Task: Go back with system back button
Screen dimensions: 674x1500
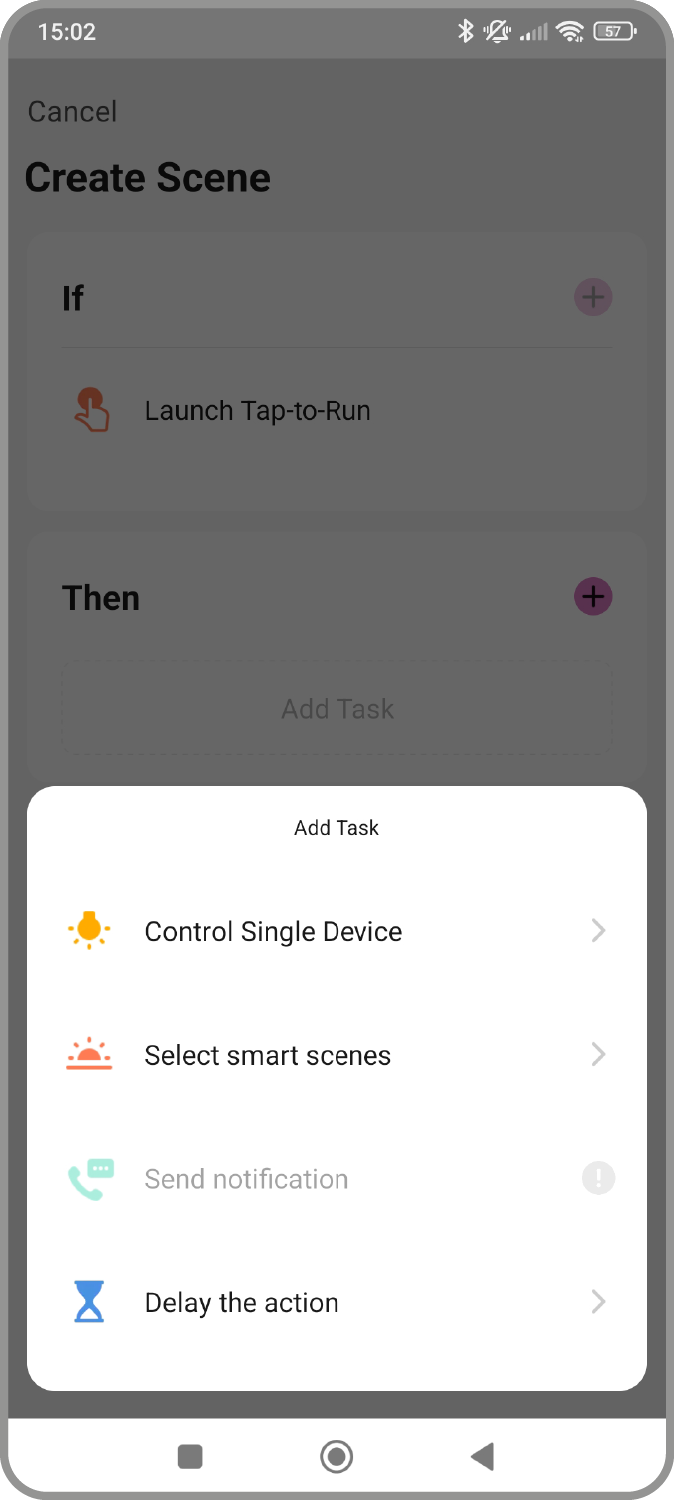Action: click(483, 1457)
